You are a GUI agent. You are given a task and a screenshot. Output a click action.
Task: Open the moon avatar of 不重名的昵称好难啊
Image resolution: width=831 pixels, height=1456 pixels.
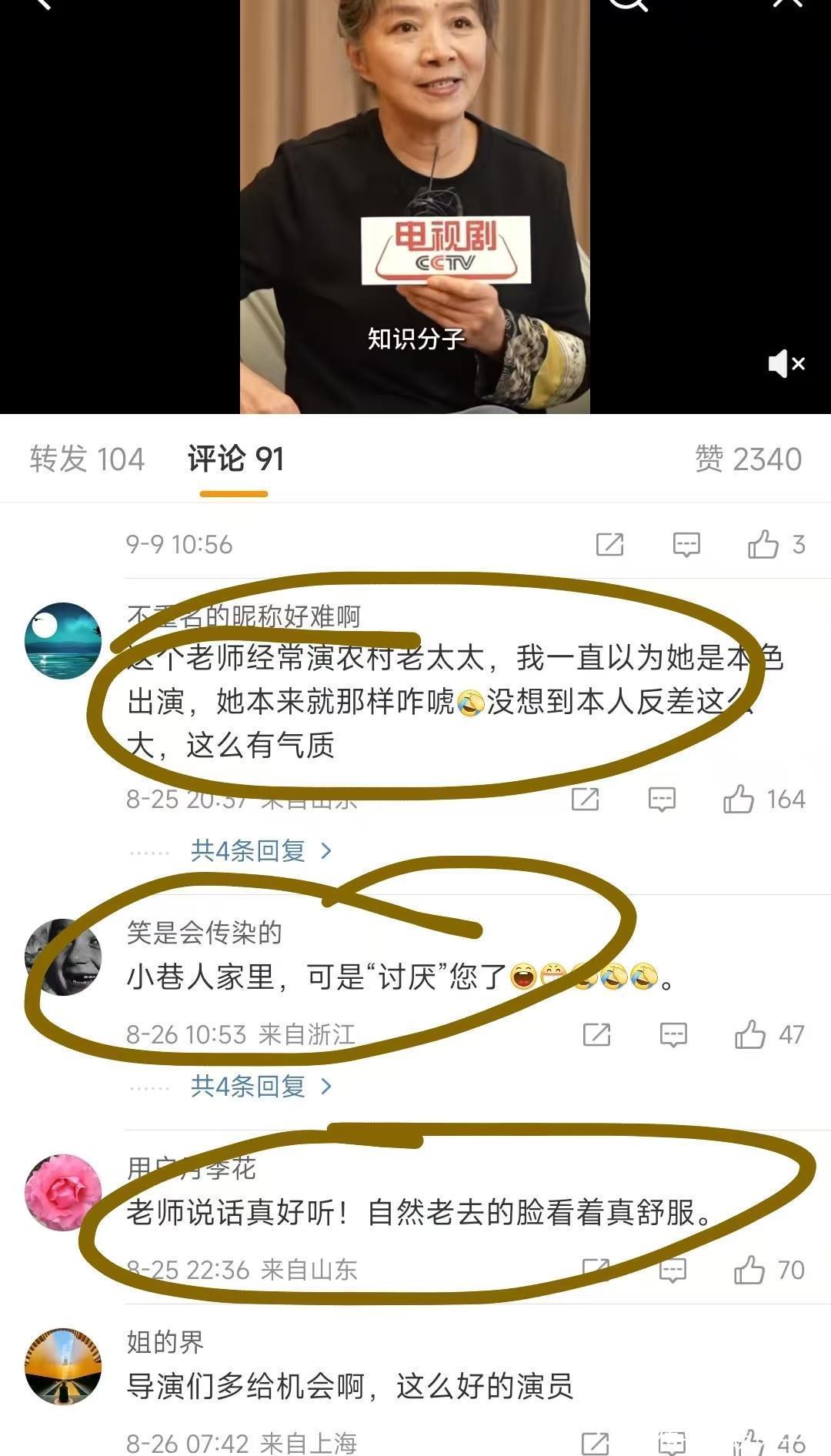tap(63, 640)
